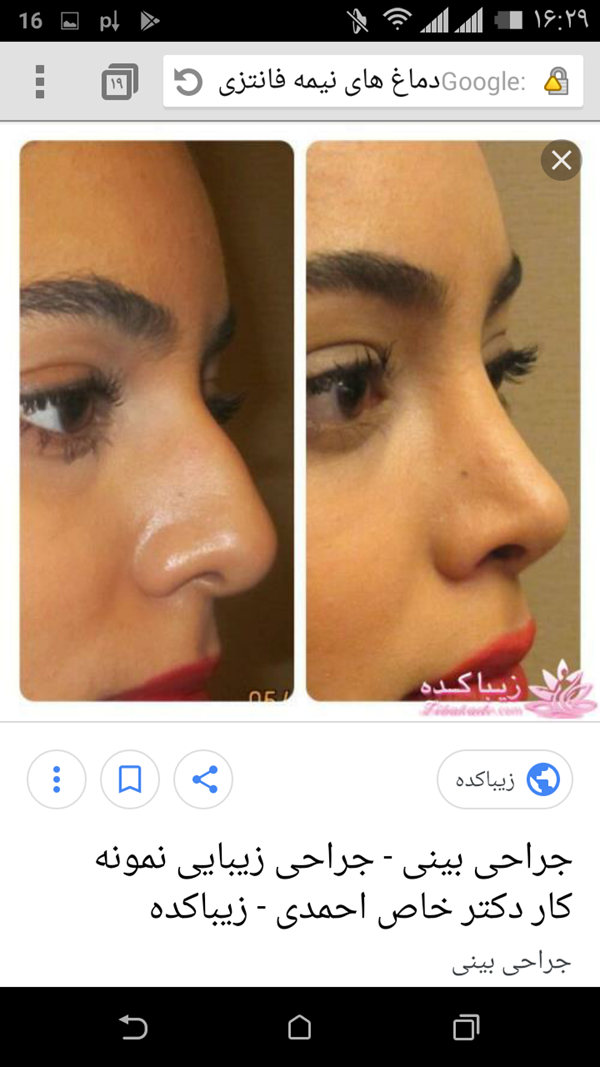Bookmark this image result
The image size is (600, 1067).
pos(130,779)
